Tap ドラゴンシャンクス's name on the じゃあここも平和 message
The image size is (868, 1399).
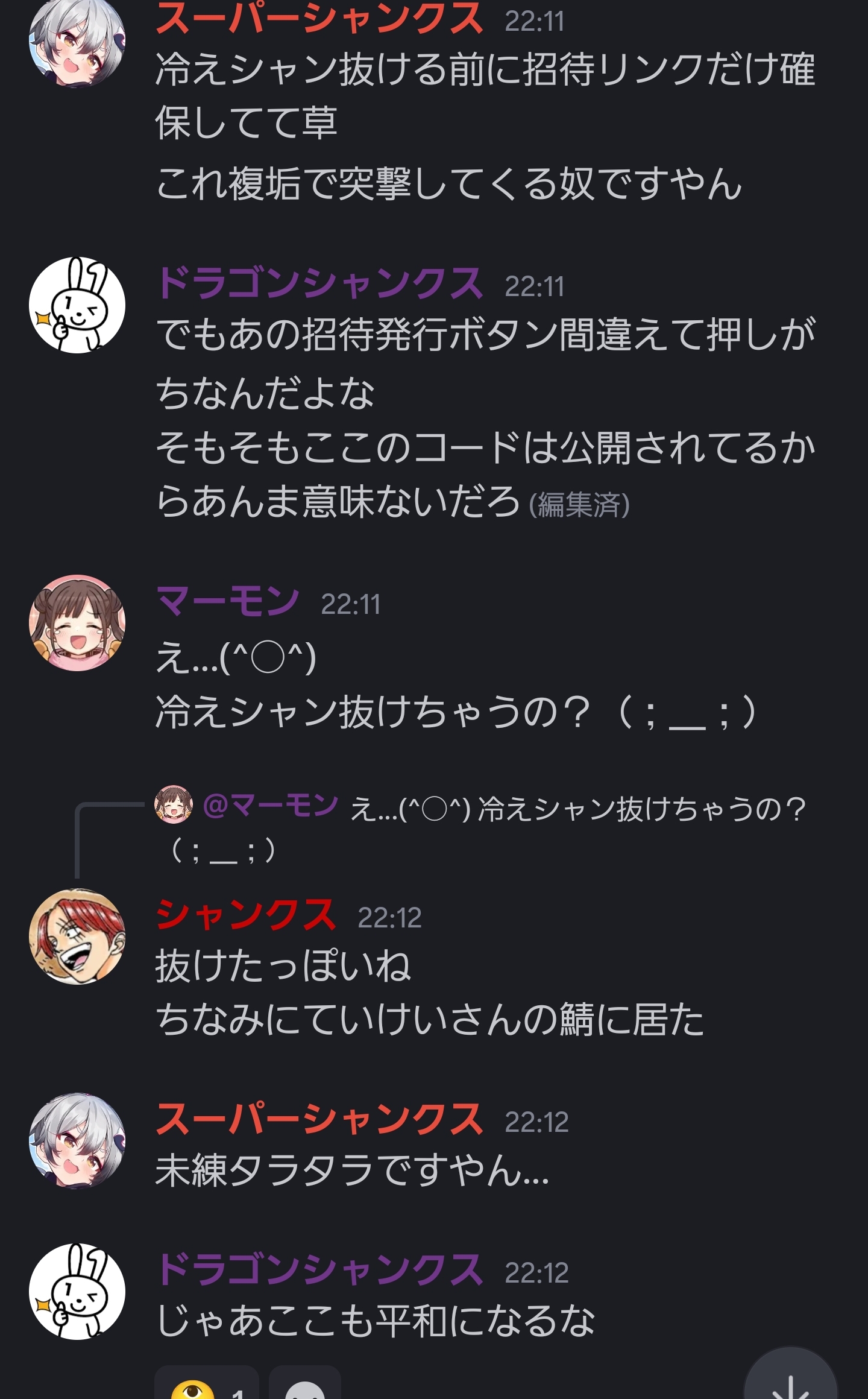(x=319, y=1270)
